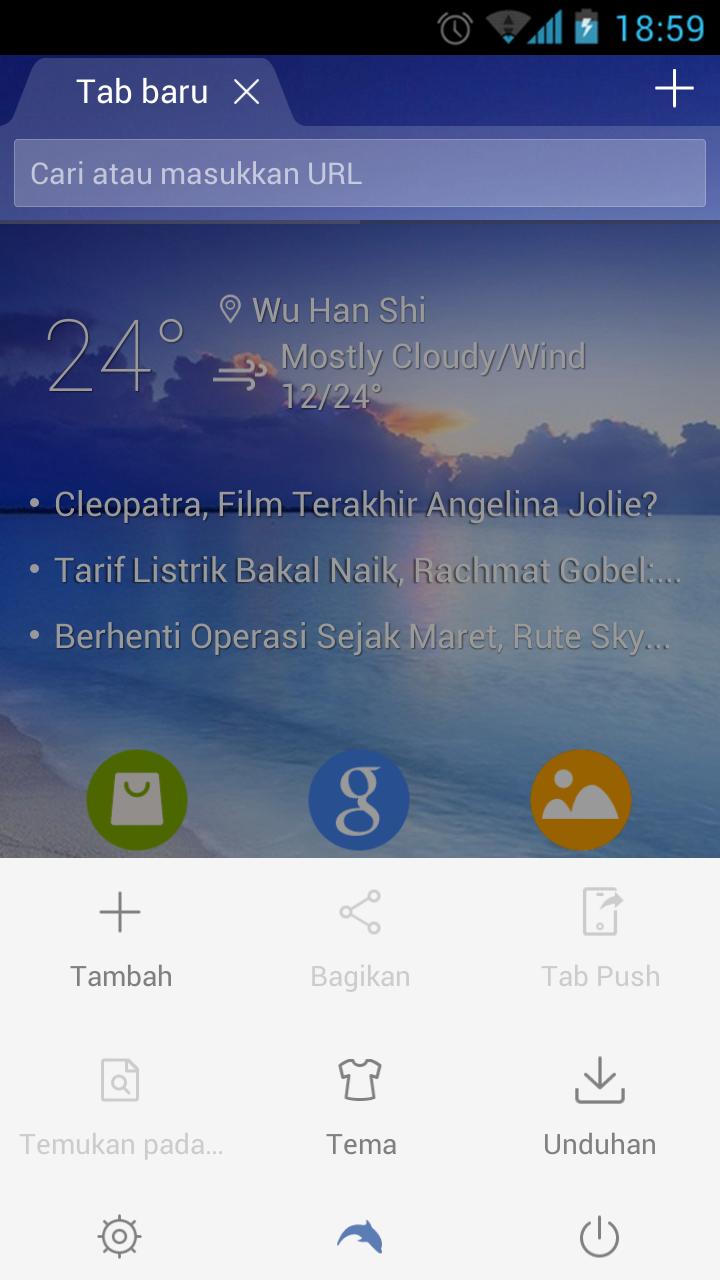Open the Tema theme option
Viewport: 720px width, 1280px height.
(x=360, y=1106)
